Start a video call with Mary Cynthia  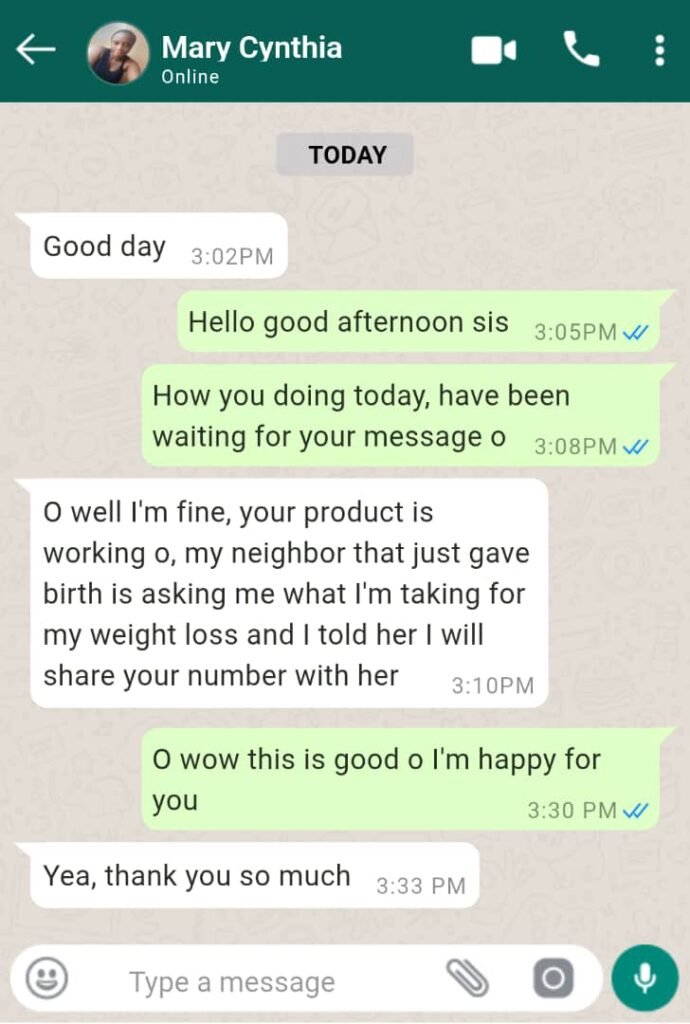coord(494,50)
